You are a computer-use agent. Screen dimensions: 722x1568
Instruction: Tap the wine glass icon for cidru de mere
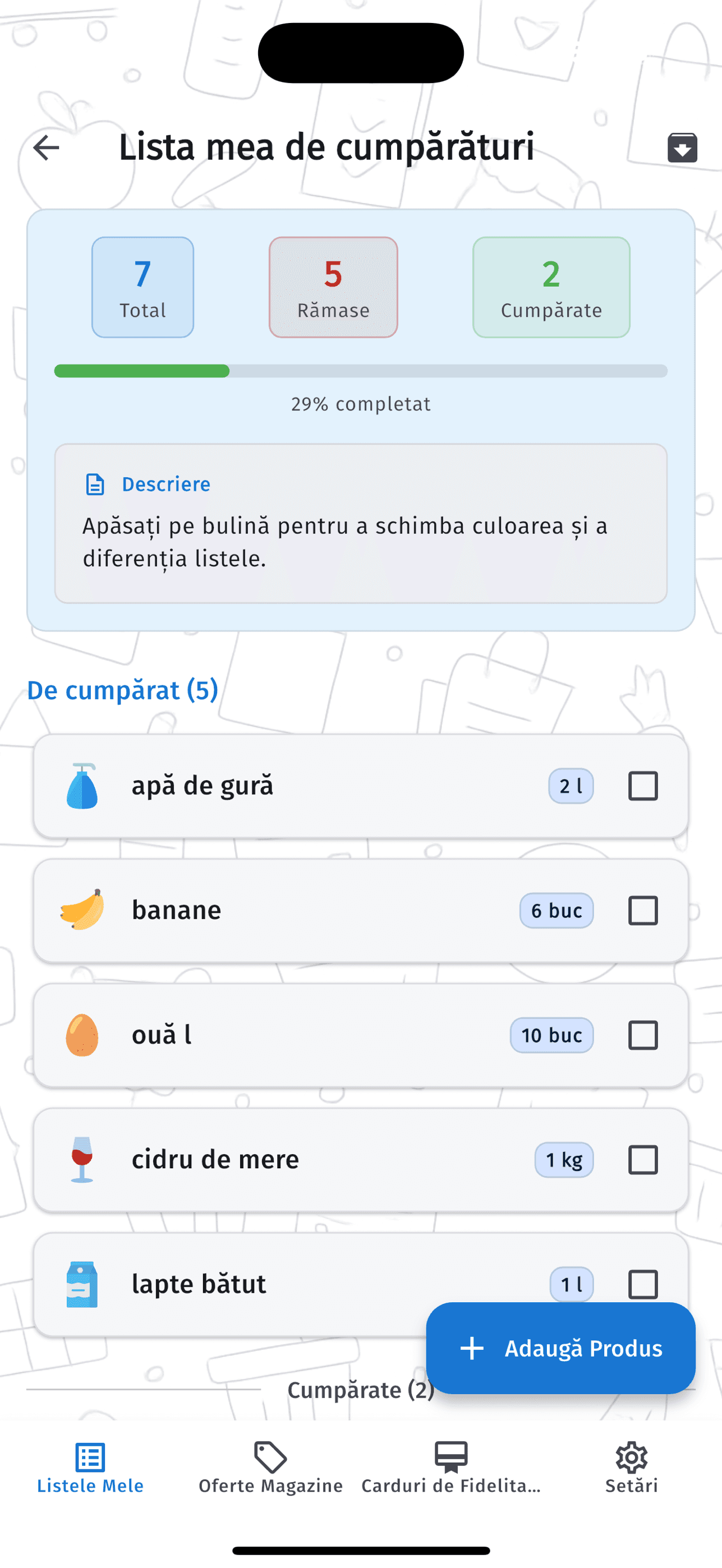coord(82,1159)
